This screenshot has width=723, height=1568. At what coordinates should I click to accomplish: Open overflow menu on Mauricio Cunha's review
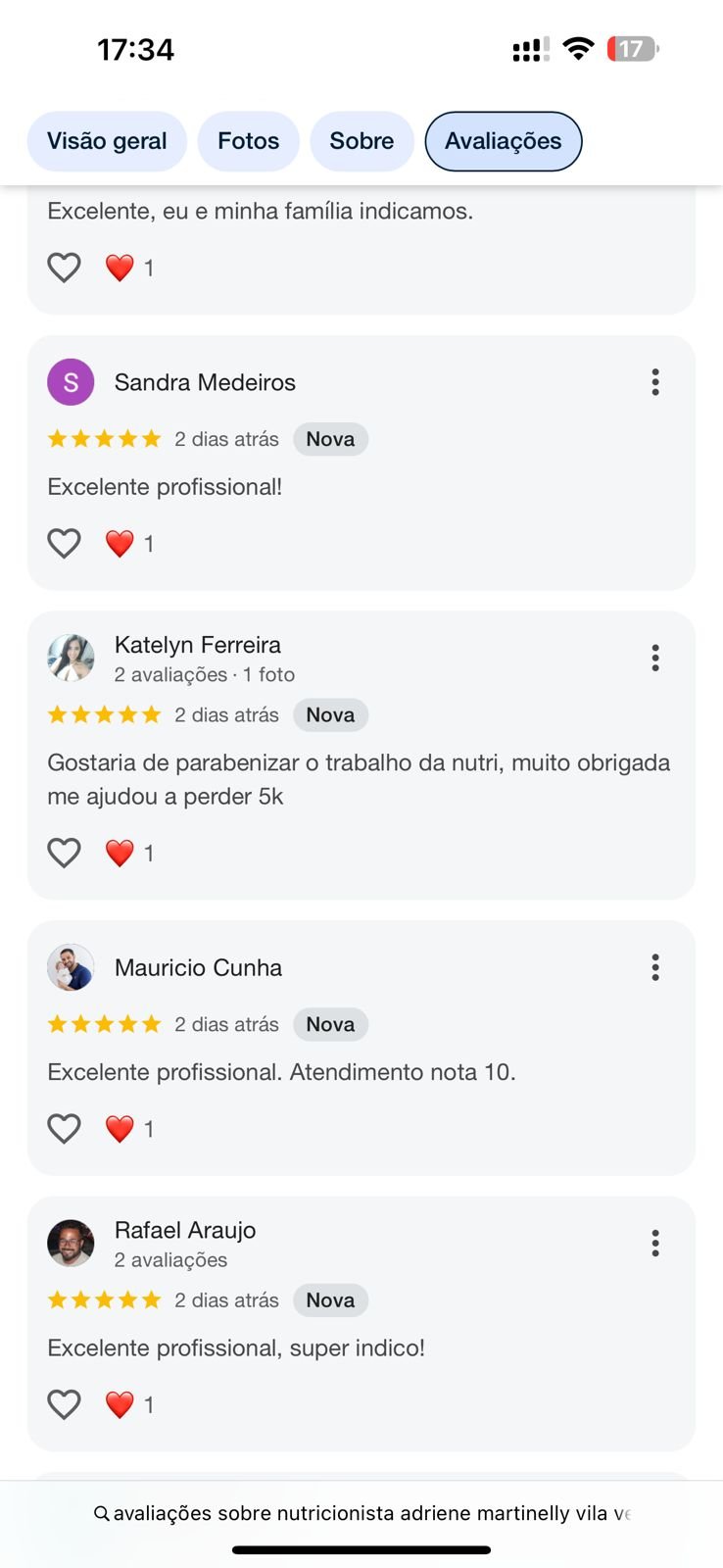click(x=655, y=967)
